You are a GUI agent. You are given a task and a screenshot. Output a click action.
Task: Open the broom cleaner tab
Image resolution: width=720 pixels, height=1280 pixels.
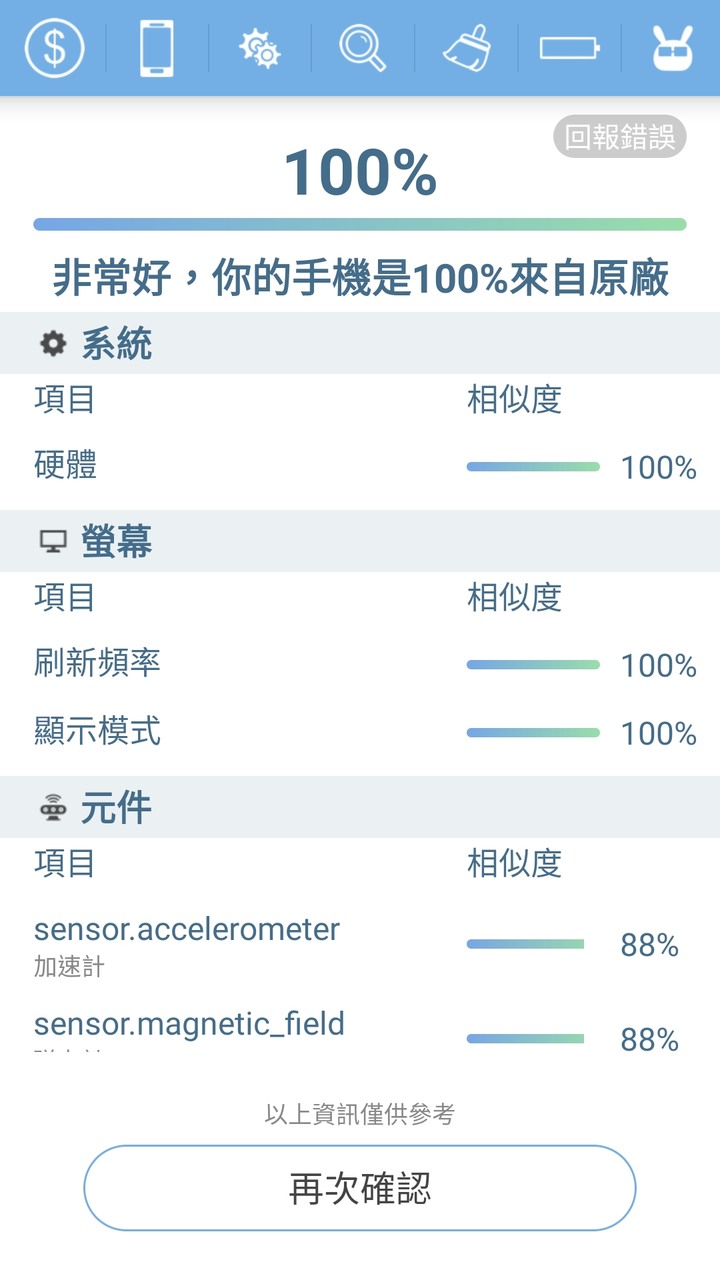coord(466,48)
